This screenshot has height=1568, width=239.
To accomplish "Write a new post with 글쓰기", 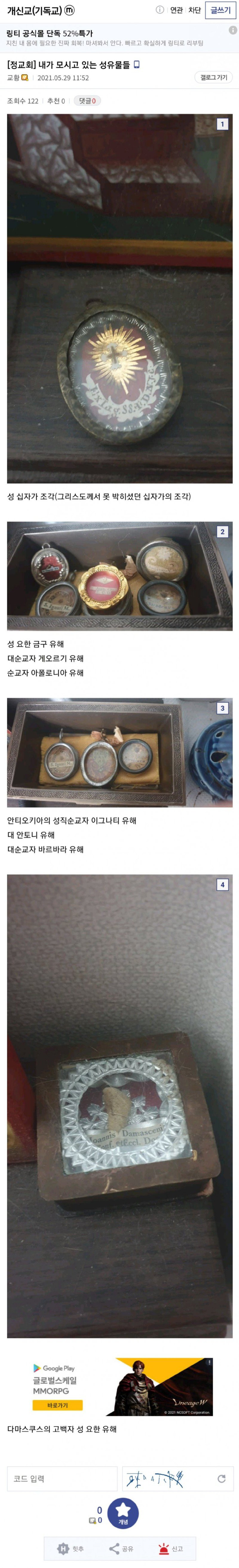I will (220, 10).
